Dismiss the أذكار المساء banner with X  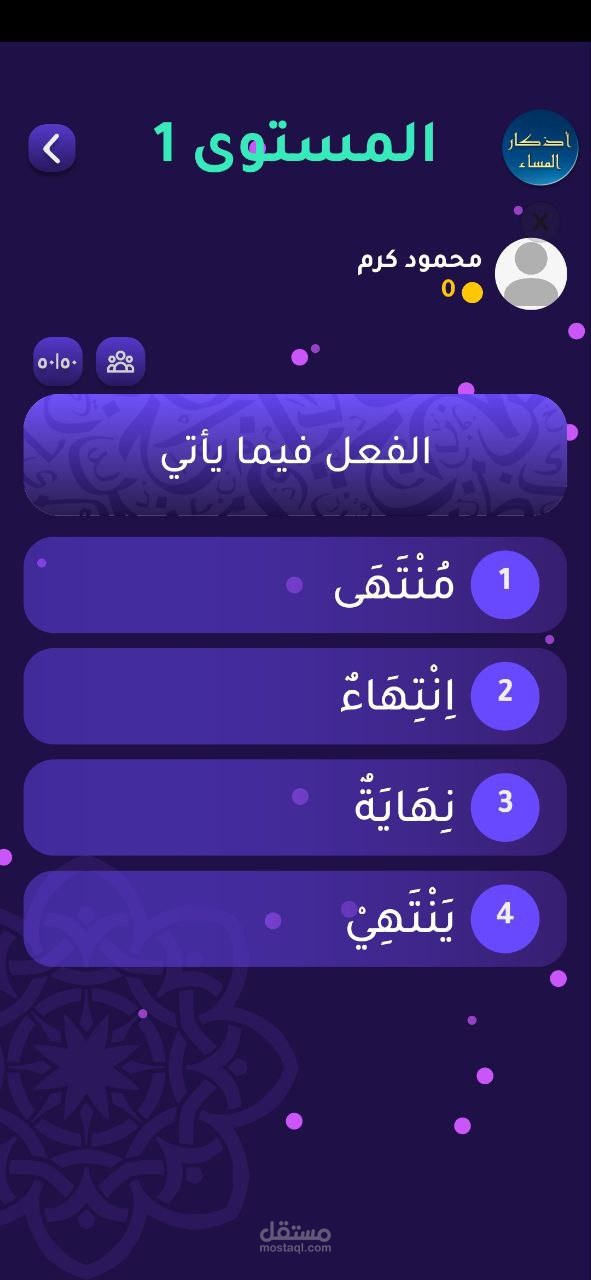[540, 219]
